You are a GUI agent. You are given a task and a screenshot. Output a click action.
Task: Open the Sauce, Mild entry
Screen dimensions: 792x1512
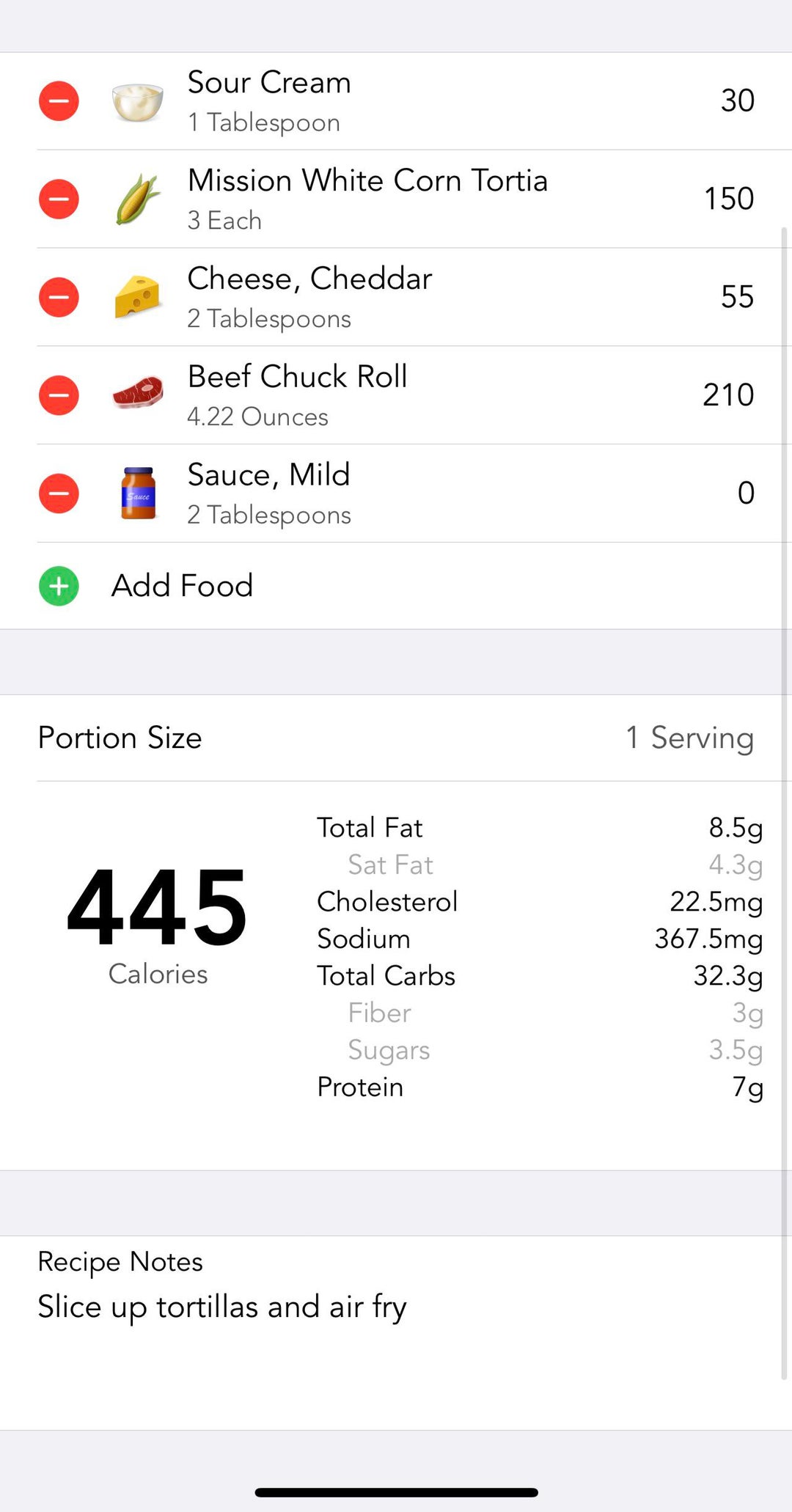click(x=440, y=493)
